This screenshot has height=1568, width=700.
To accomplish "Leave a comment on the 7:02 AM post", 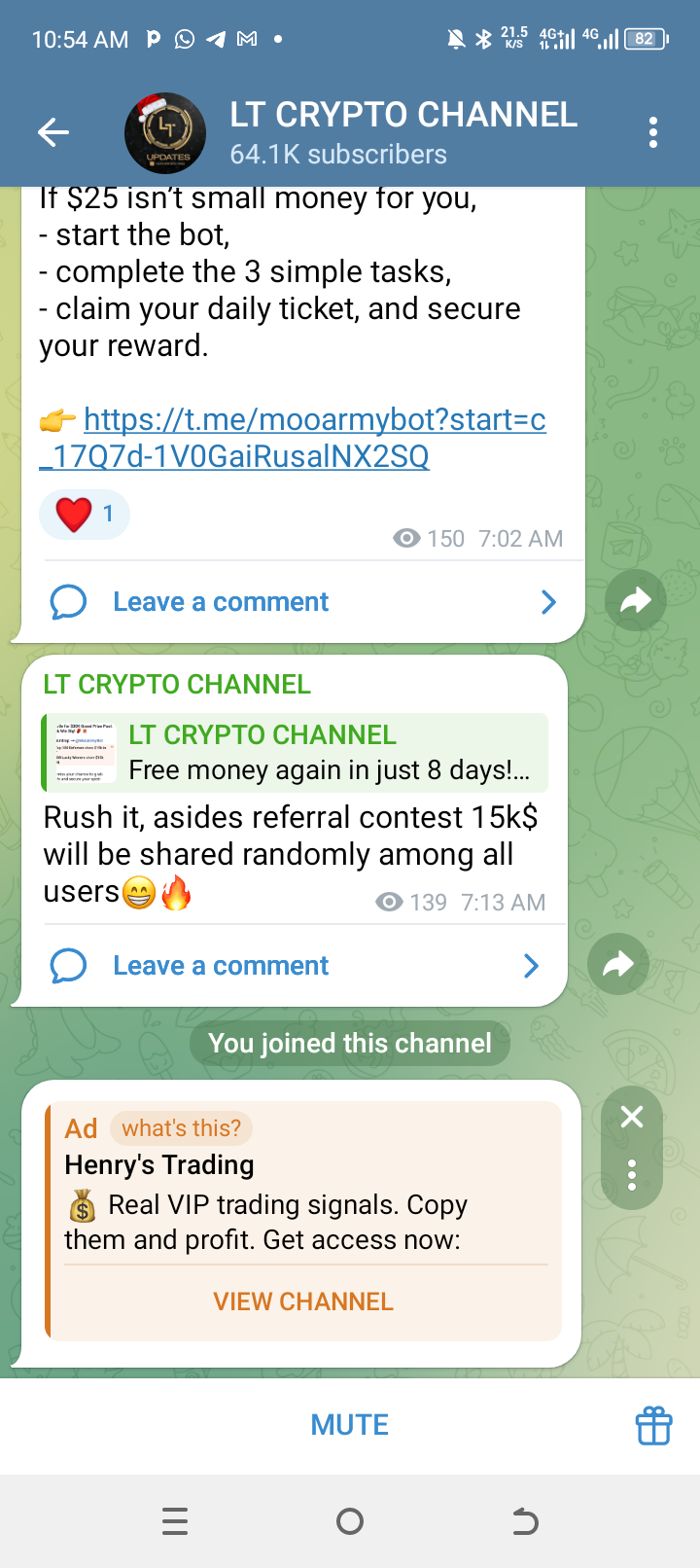I will pos(221,602).
